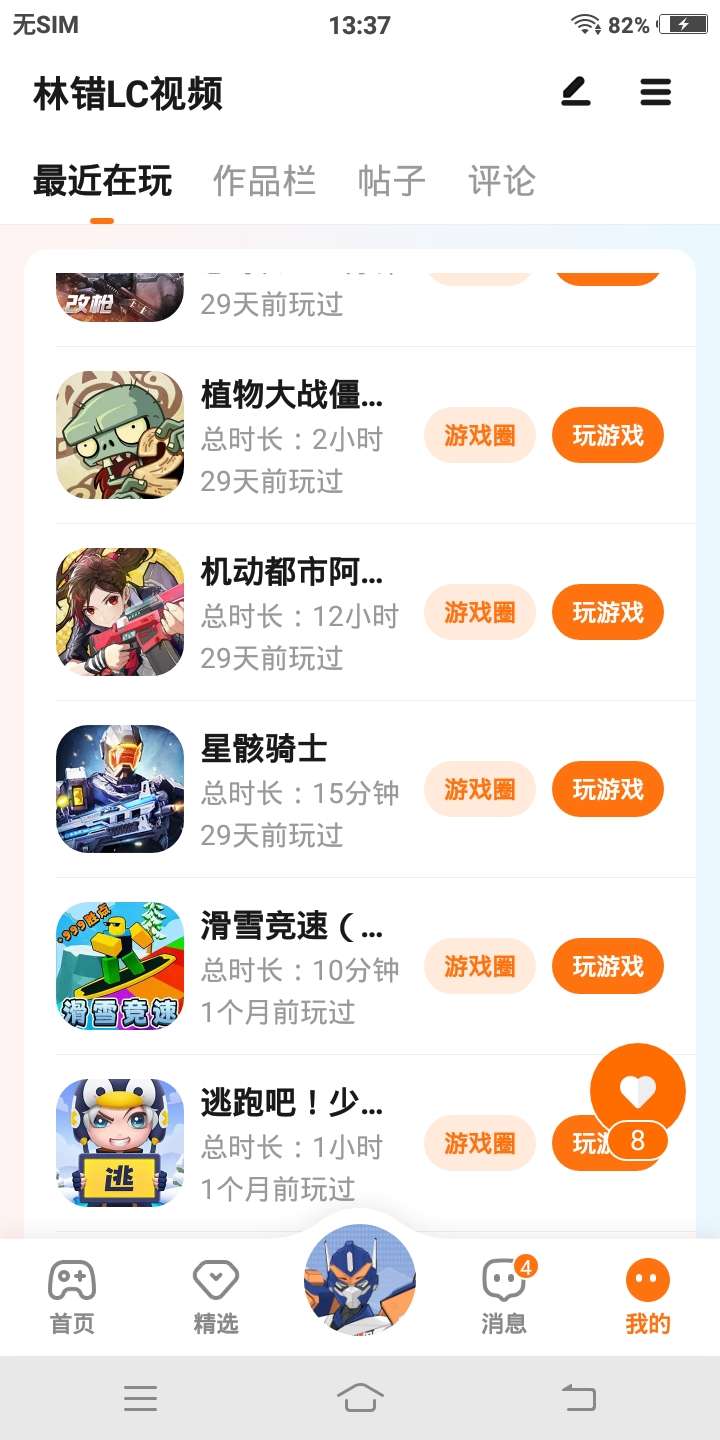This screenshot has height=1440, width=720.
Task: Switch to the 作品栏 tab
Action: 264,181
